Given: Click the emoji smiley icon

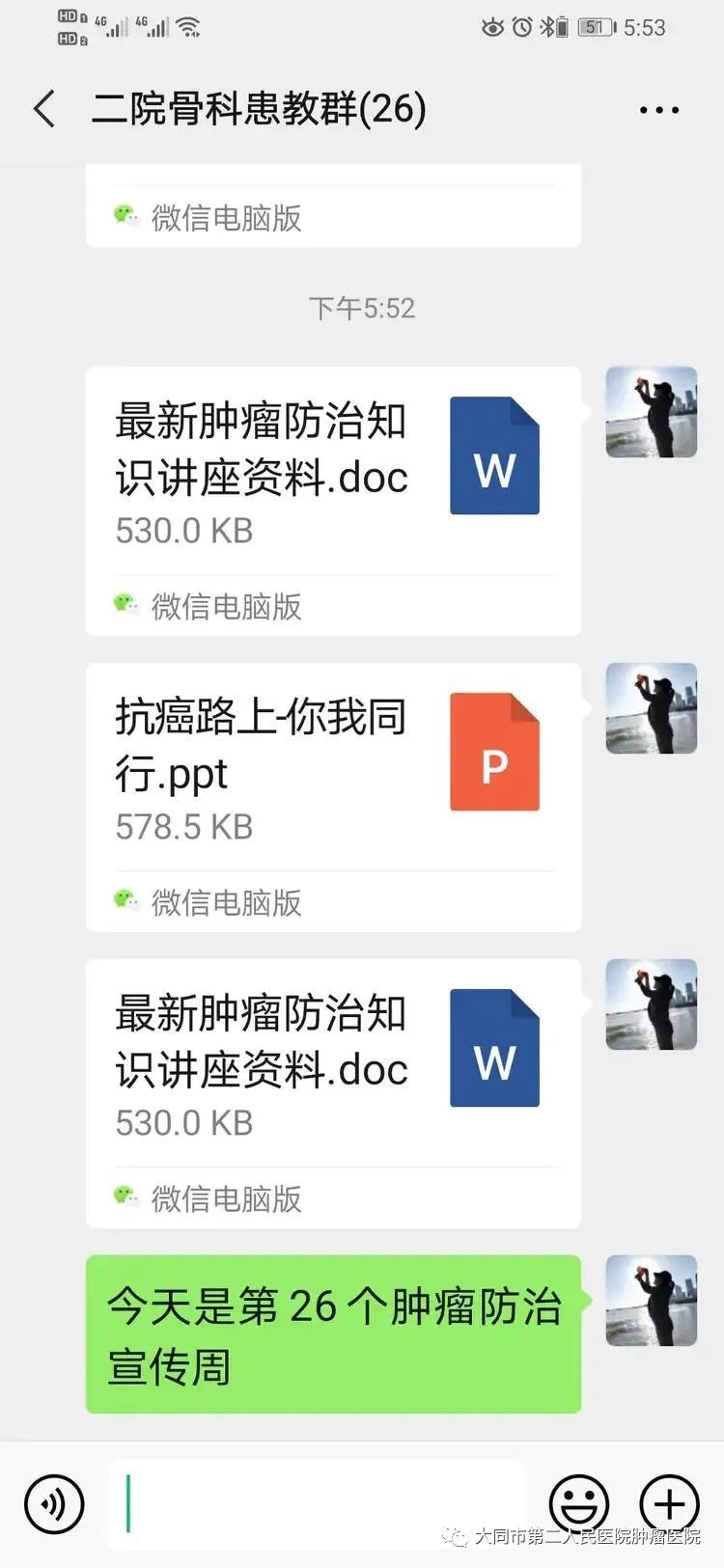Looking at the screenshot, I should click(578, 1502).
